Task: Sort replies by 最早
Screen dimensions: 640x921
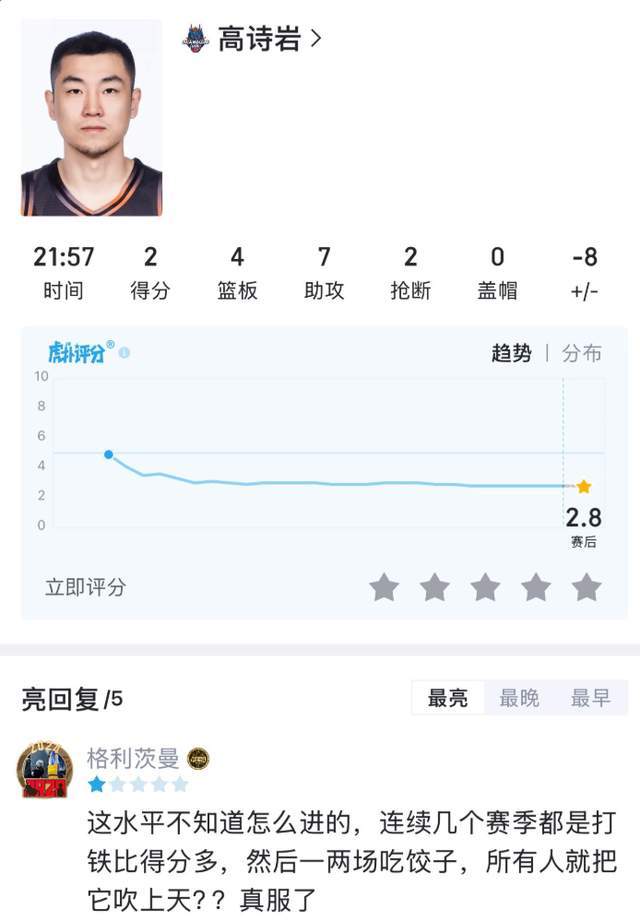Action: pos(590,698)
